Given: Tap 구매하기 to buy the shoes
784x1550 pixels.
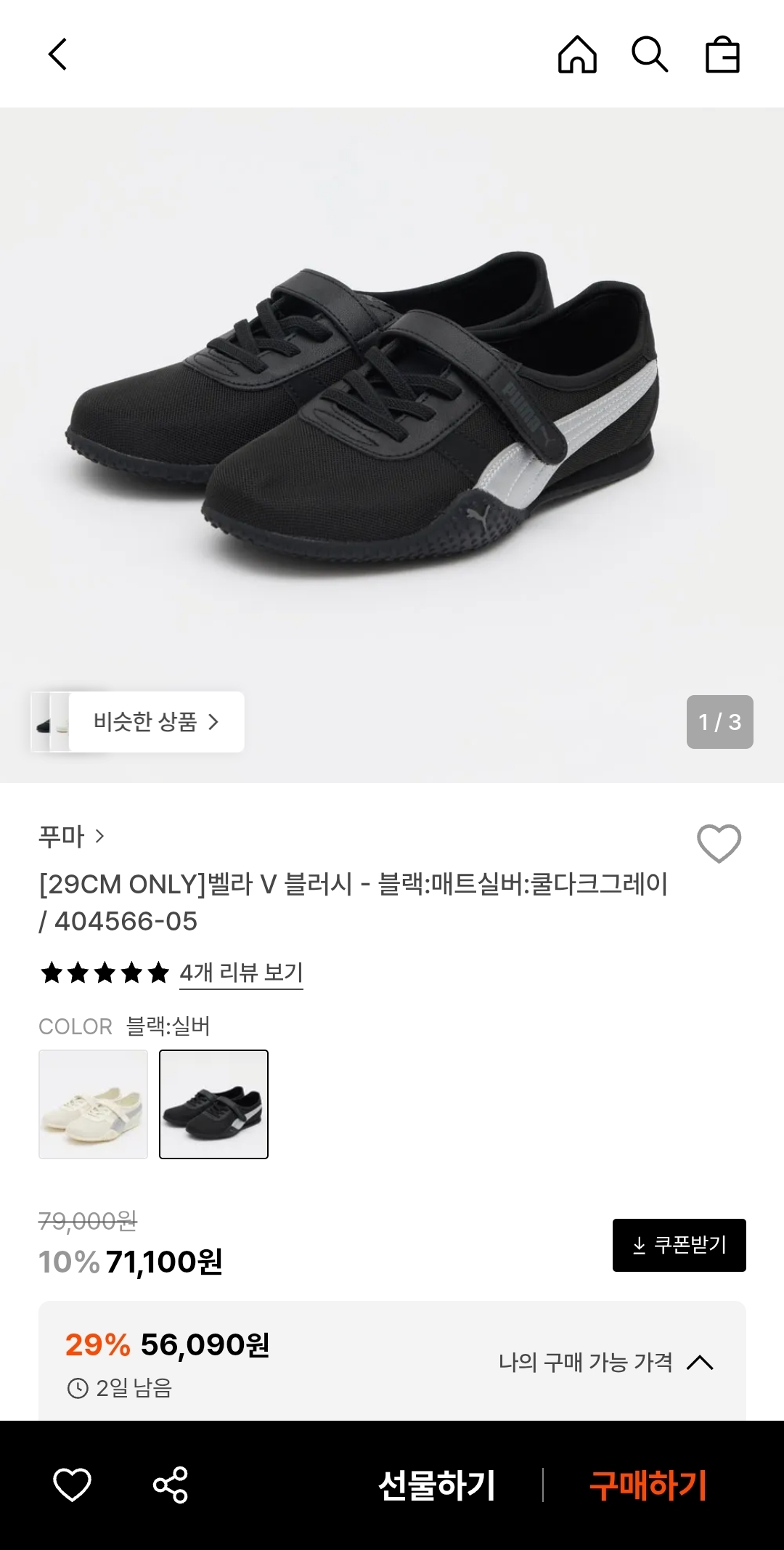Looking at the screenshot, I should click(648, 1485).
